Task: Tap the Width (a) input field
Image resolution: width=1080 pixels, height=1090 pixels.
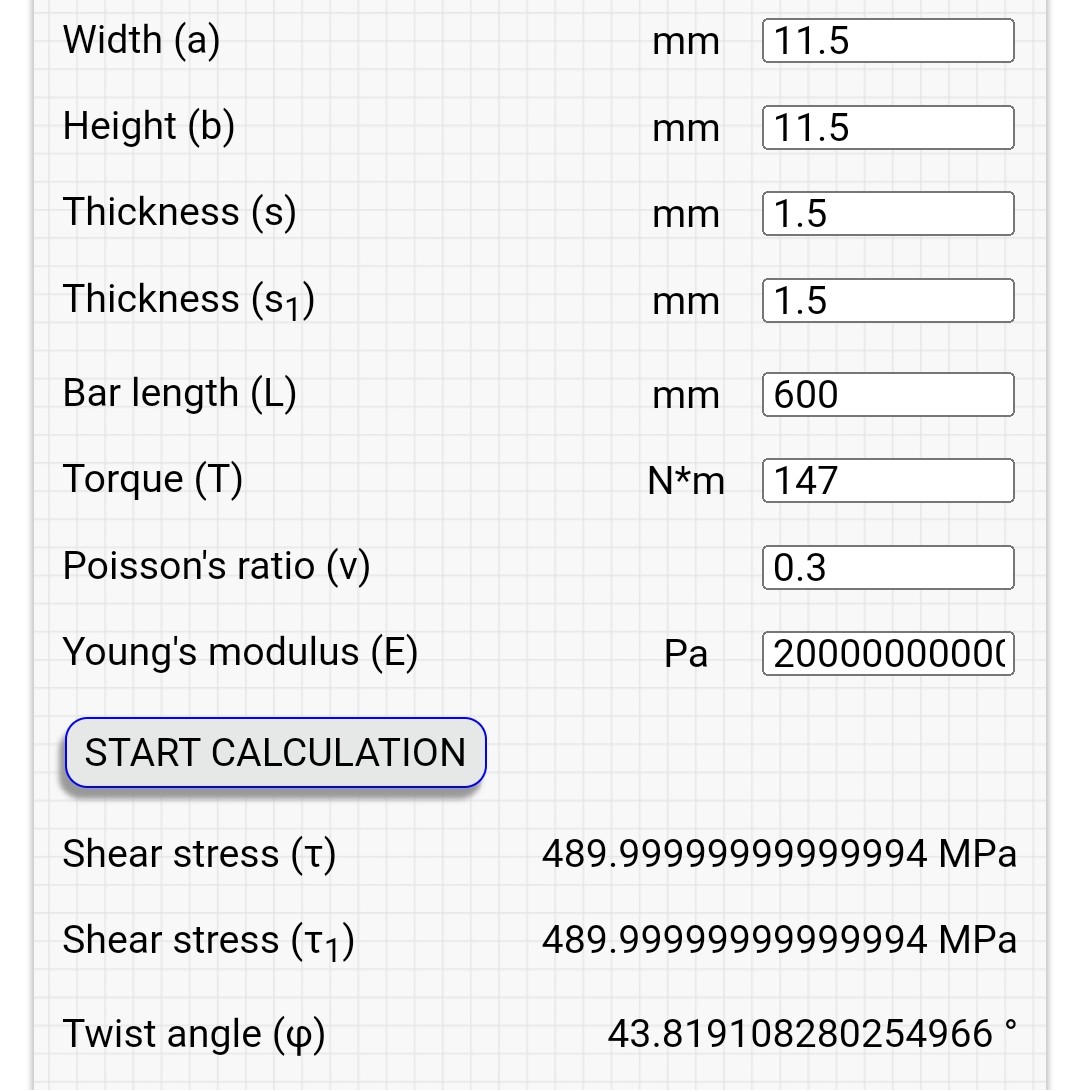Action: click(888, 41)
